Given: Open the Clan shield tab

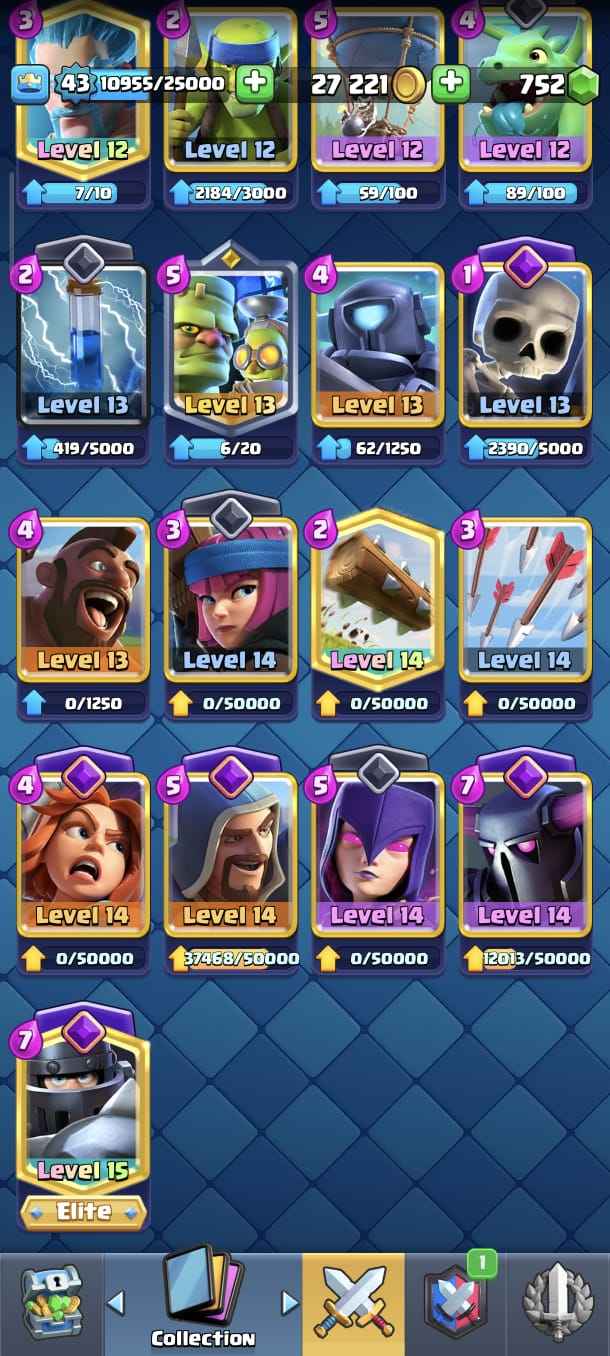Looking at the screenshot, I should [456, 1302].
